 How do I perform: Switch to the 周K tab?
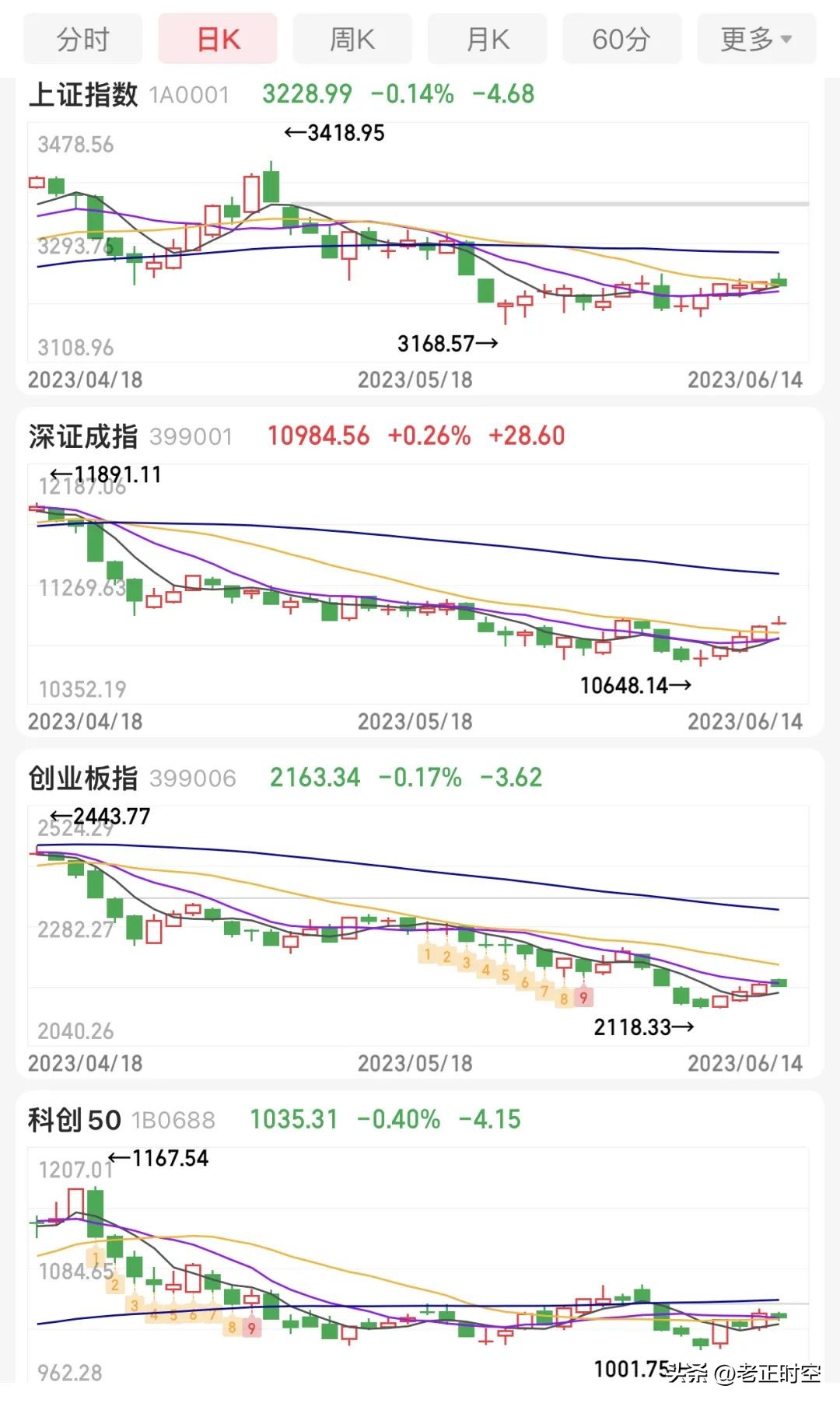pyautogui.click(x=352, y=38)
